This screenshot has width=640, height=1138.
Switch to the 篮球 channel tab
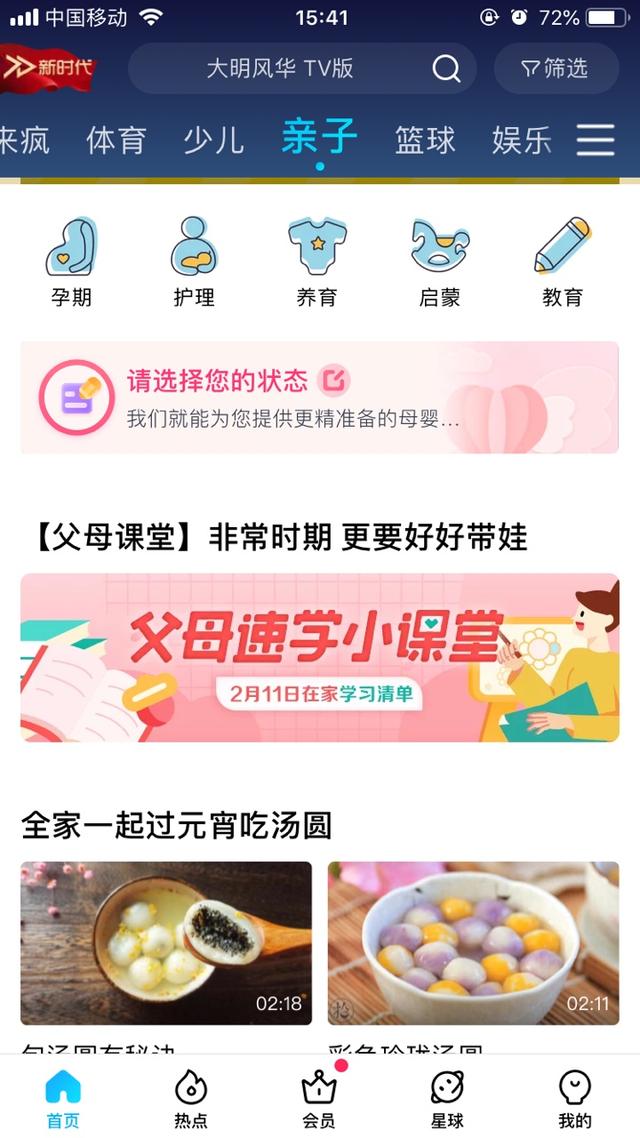[425, 139]
